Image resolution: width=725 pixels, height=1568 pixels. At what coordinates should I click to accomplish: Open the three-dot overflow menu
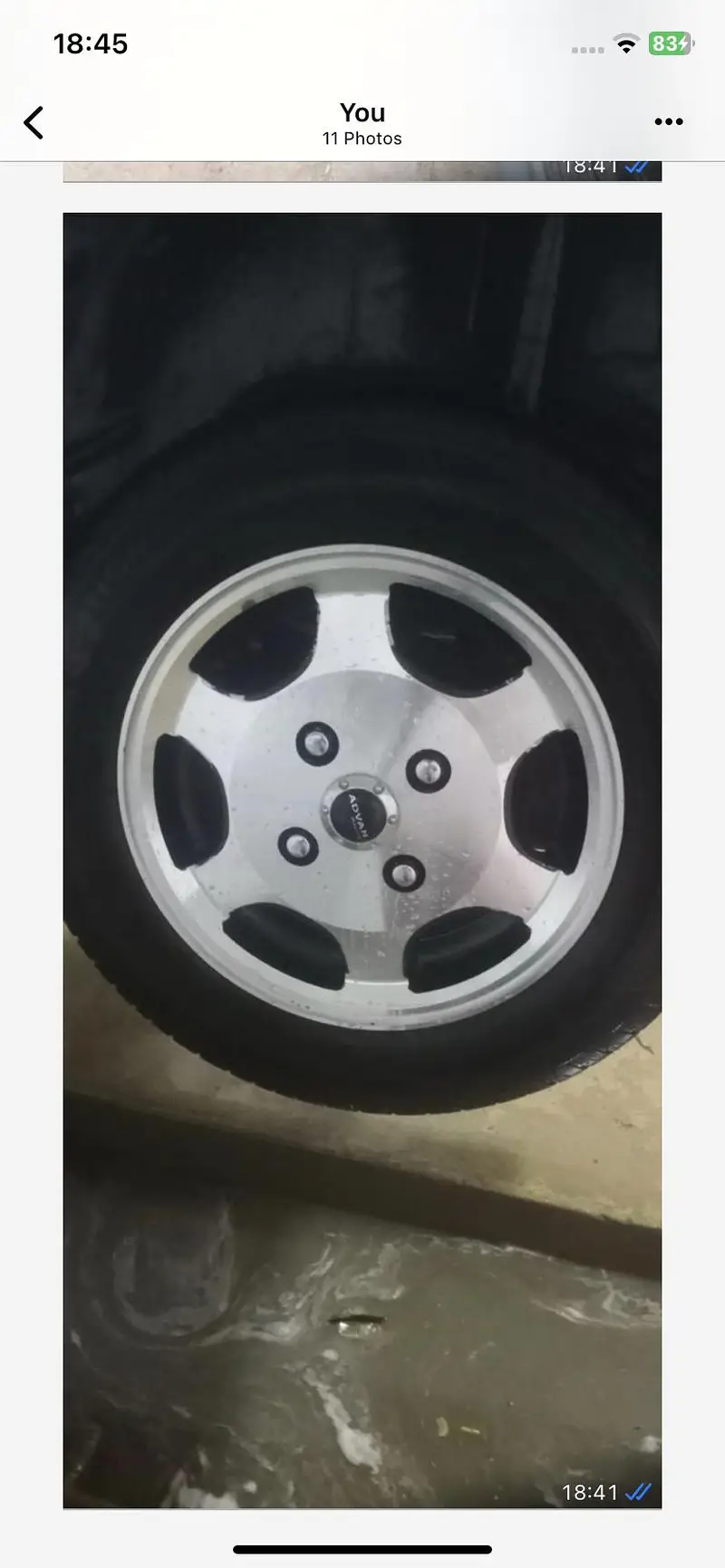pyautogui.click(x=668, y=122)
